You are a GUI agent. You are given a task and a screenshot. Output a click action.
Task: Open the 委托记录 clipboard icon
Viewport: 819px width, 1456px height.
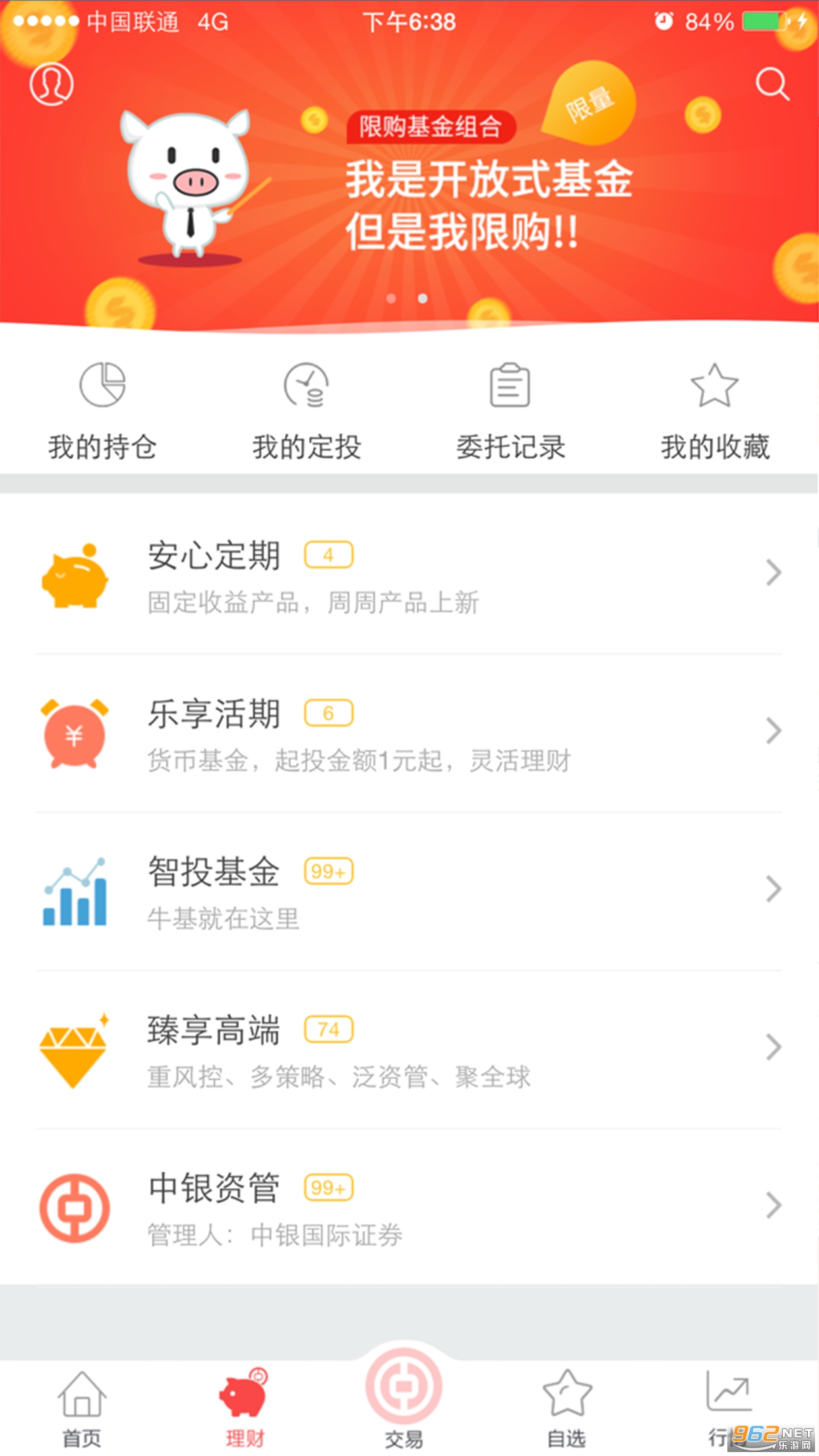point(508,386)
